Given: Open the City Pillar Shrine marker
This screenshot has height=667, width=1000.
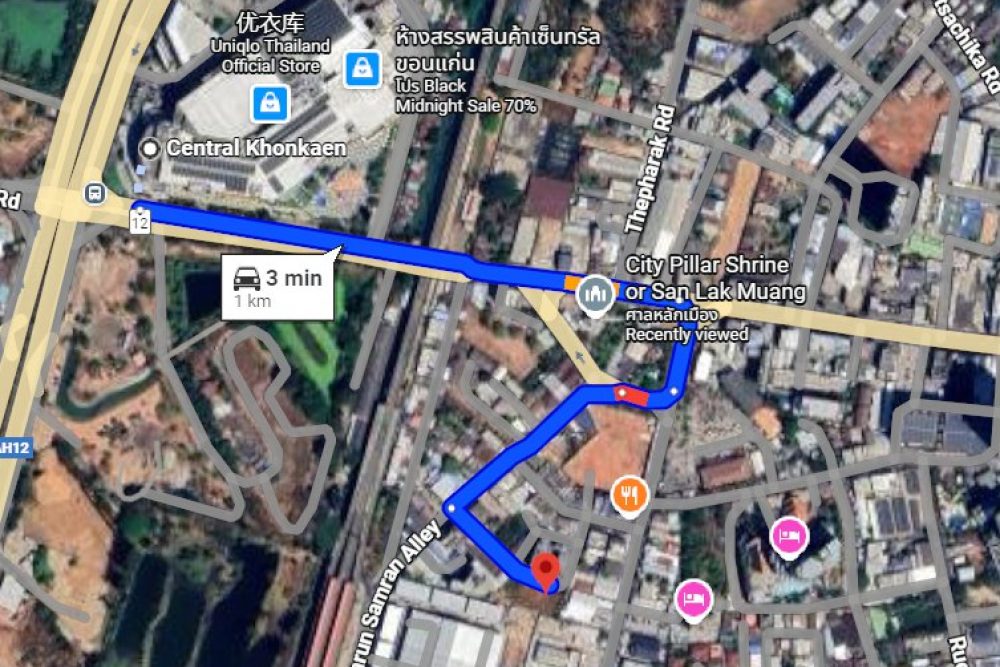Looking at the screenshot, I should point(596,292).
